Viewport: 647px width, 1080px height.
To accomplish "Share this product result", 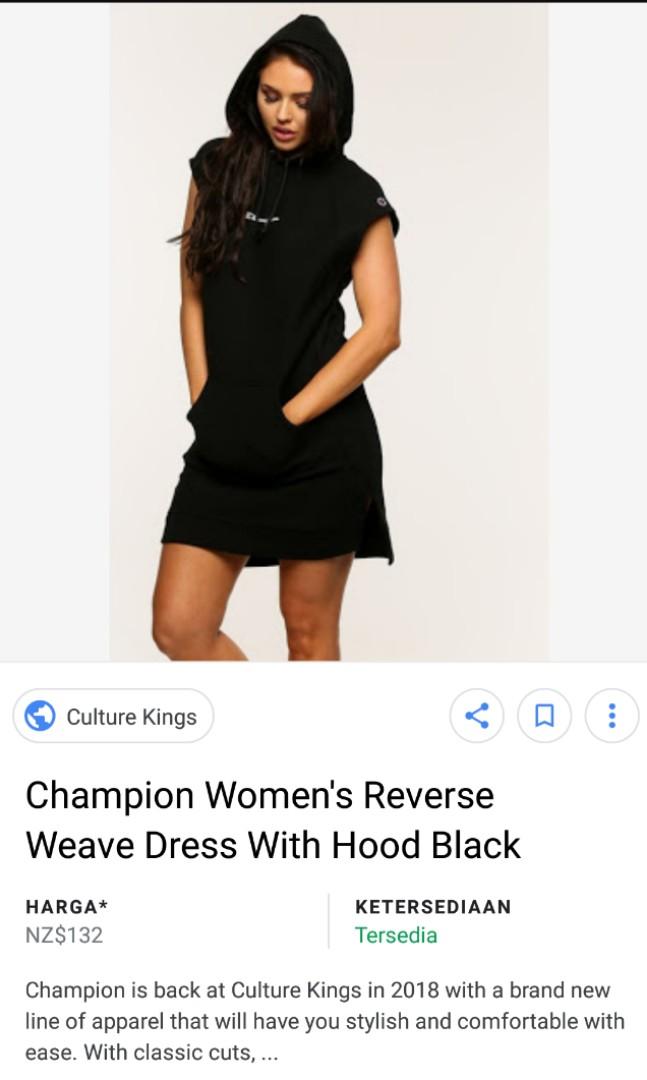I will click(477, 715).
